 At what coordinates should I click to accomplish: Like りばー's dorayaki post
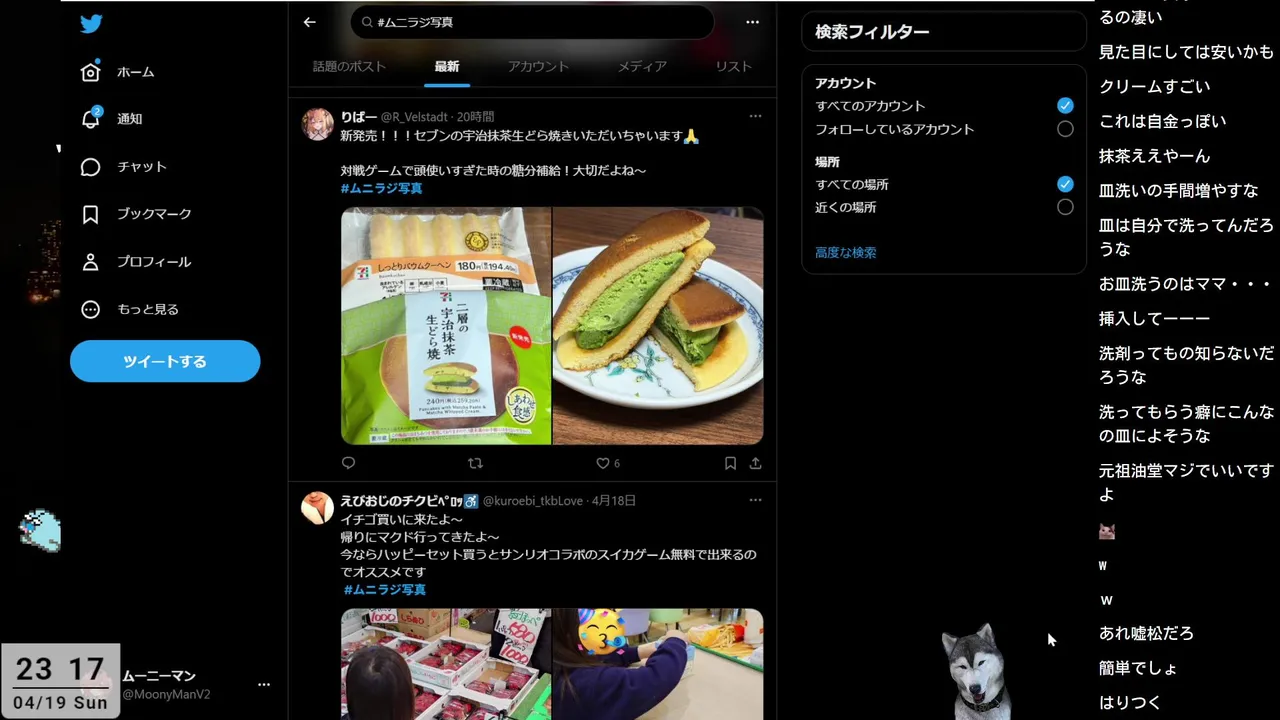click(x=603, y=463)
